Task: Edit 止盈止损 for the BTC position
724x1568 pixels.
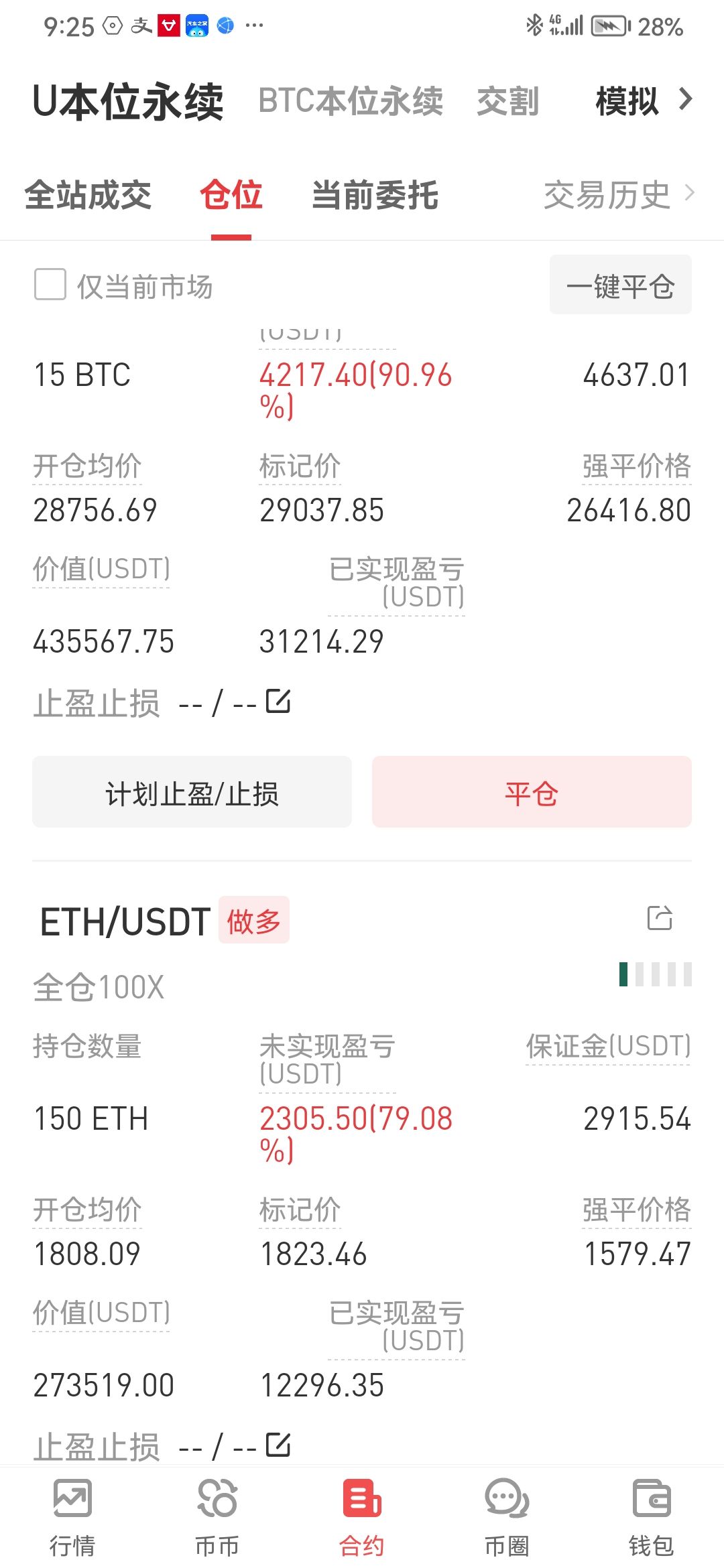Action: pos(278,702)
